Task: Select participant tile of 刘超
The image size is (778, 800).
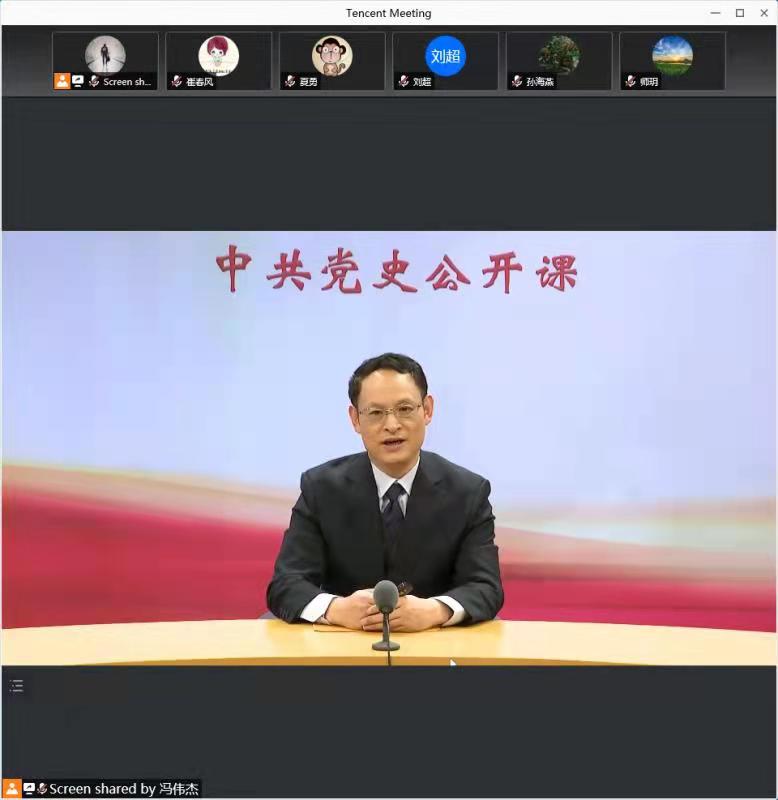Action: pyautogui.click(x=445, y=60)
